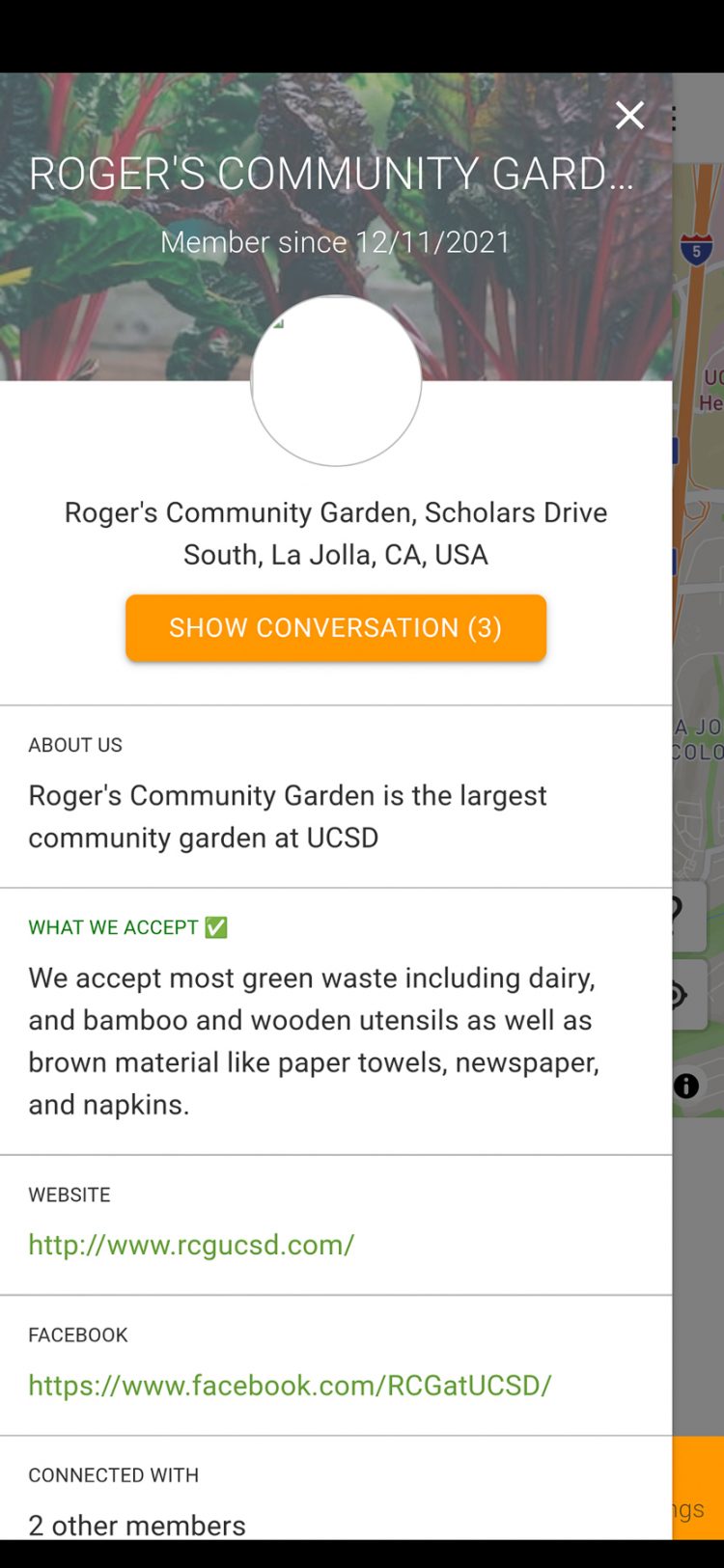The height and width of the screenshot is (1568, 724).
Task: View the 2 other connected members
Action: click(137, 1525)
